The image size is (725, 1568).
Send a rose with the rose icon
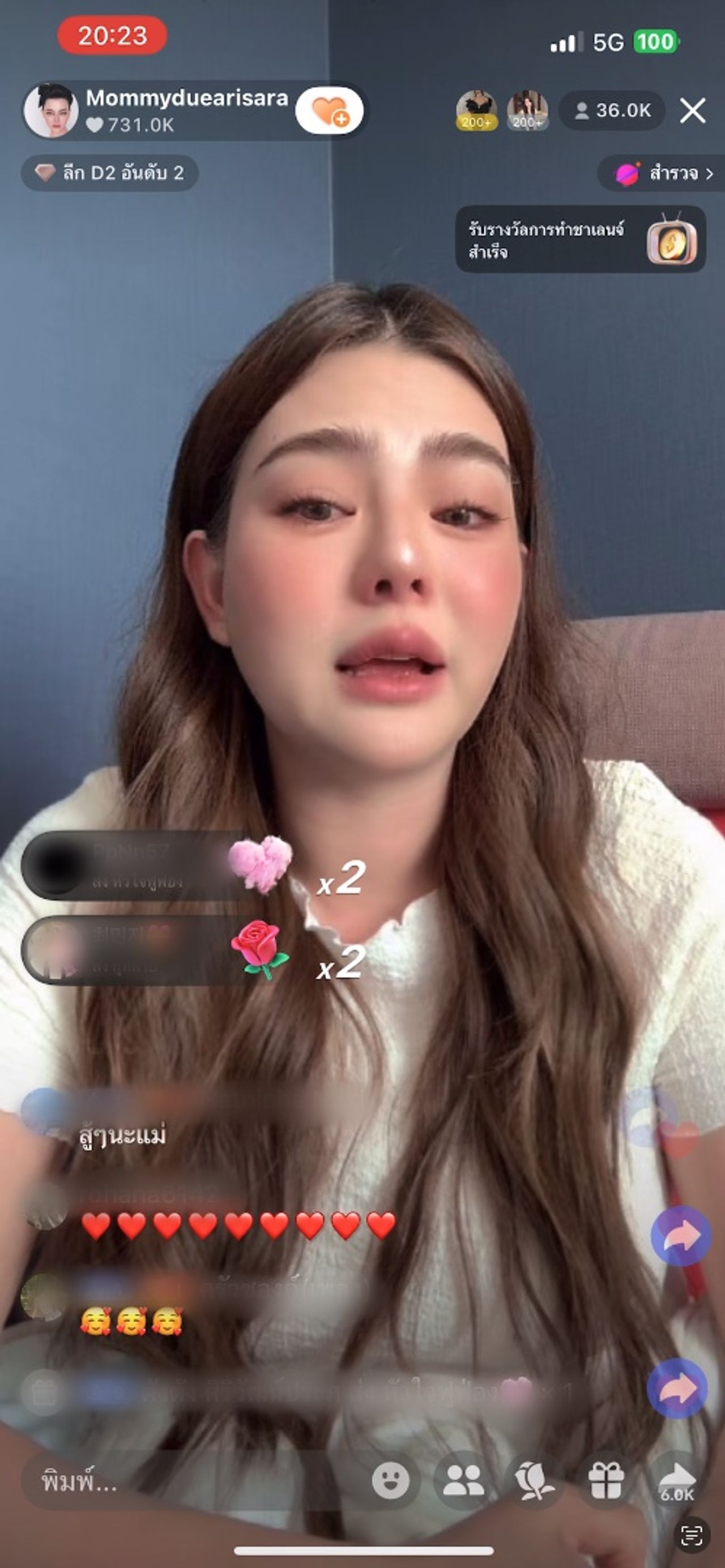534,1480
